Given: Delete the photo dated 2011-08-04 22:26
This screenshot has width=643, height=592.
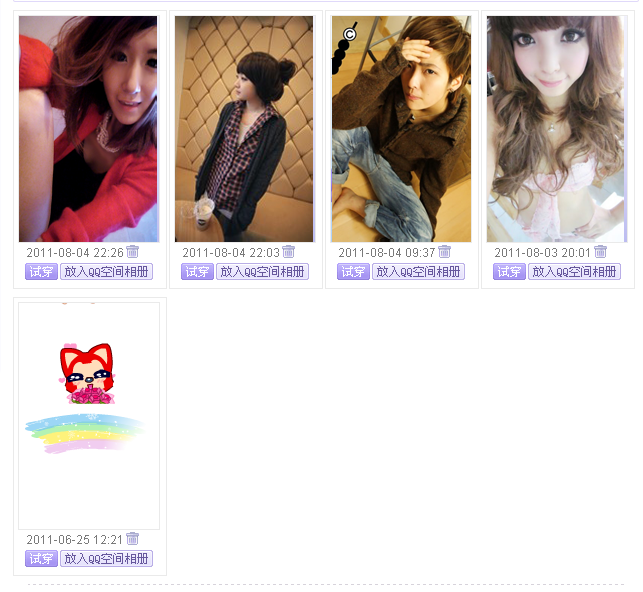Looking at the screenshot, I should pos(132,252).
